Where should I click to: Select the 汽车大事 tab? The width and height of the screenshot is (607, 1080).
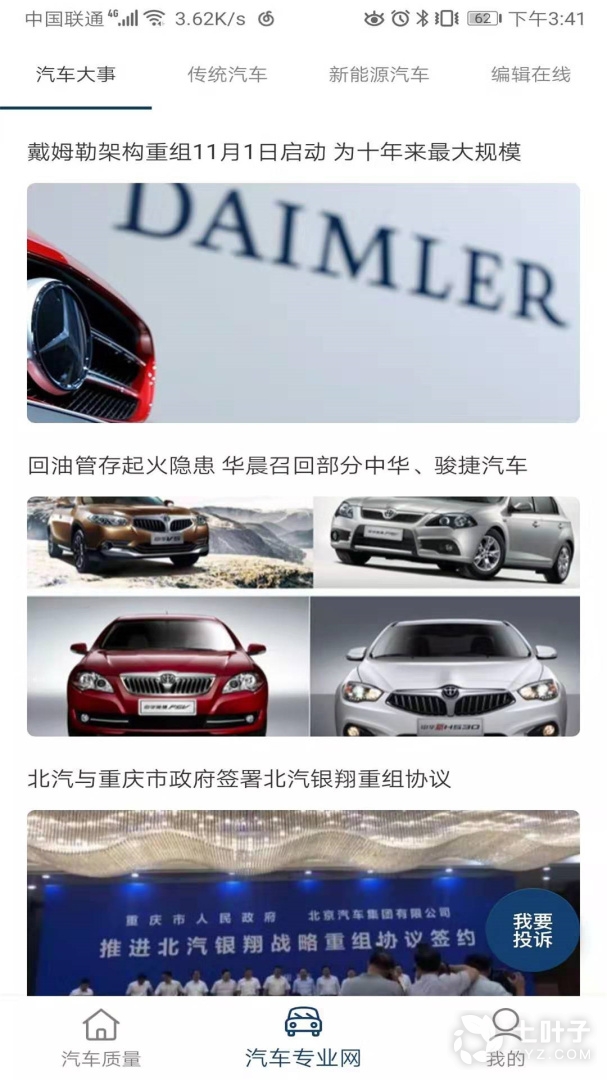(x=76, y=74)
